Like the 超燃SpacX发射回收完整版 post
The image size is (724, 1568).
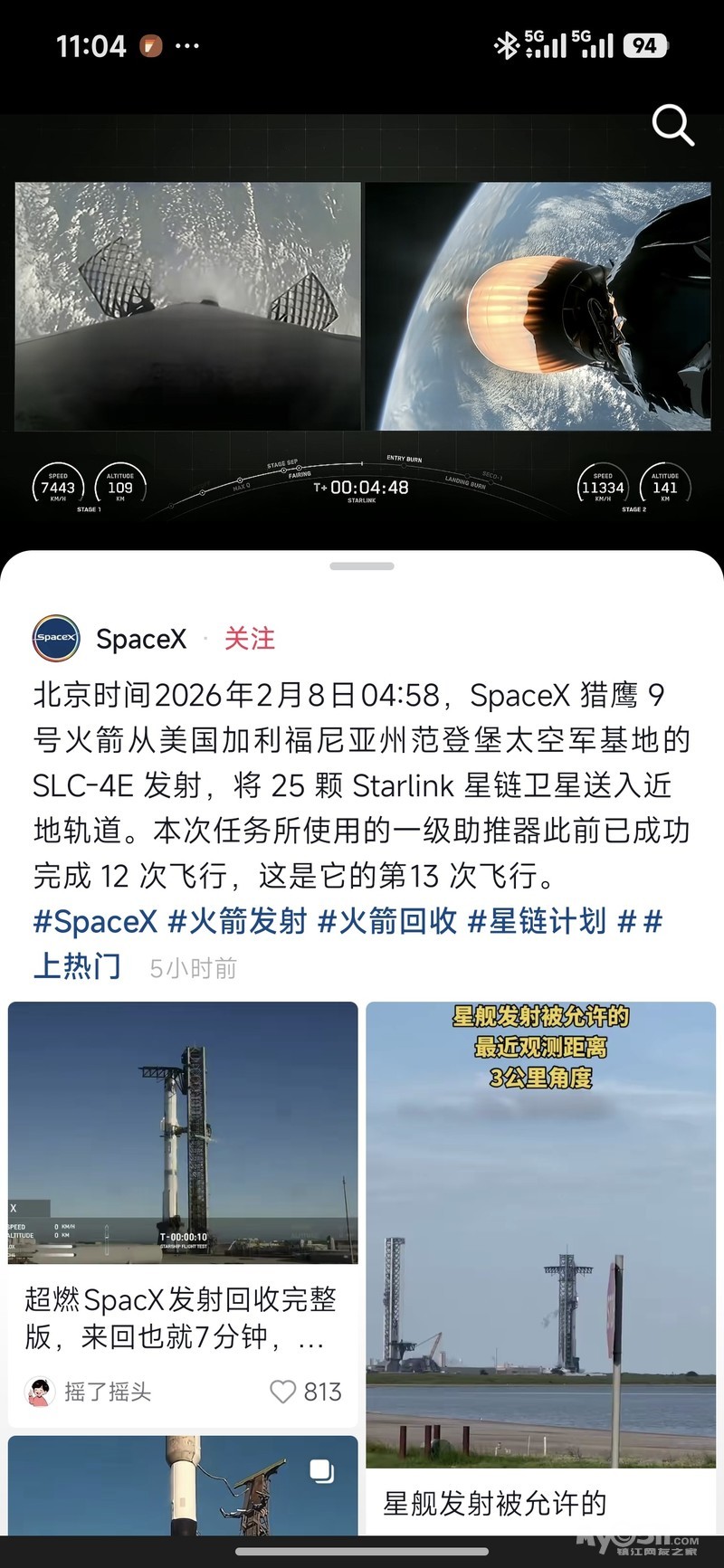(x=283, y=1392)
